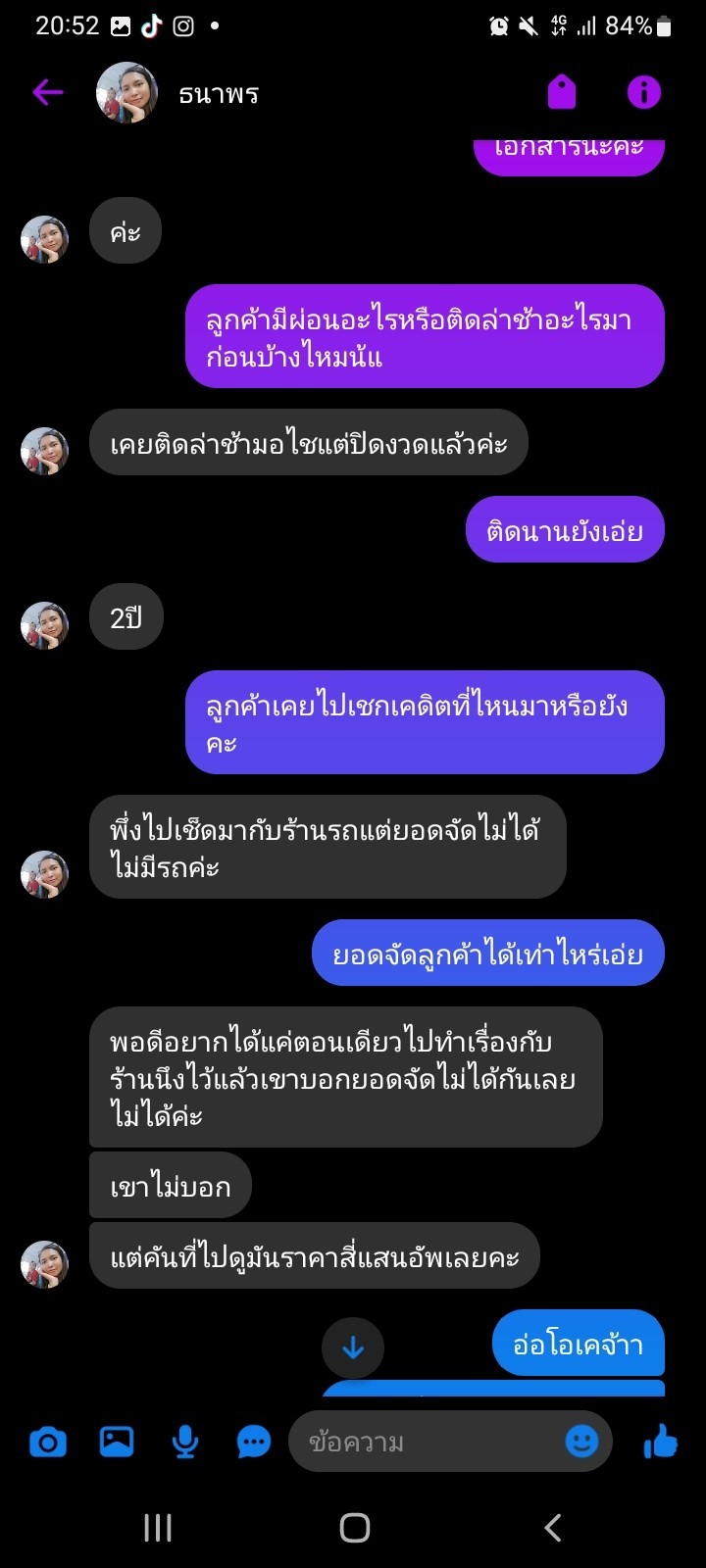706x1568 pixels.
Task: Tap system home button
Action: click(x=354, y=1527)
